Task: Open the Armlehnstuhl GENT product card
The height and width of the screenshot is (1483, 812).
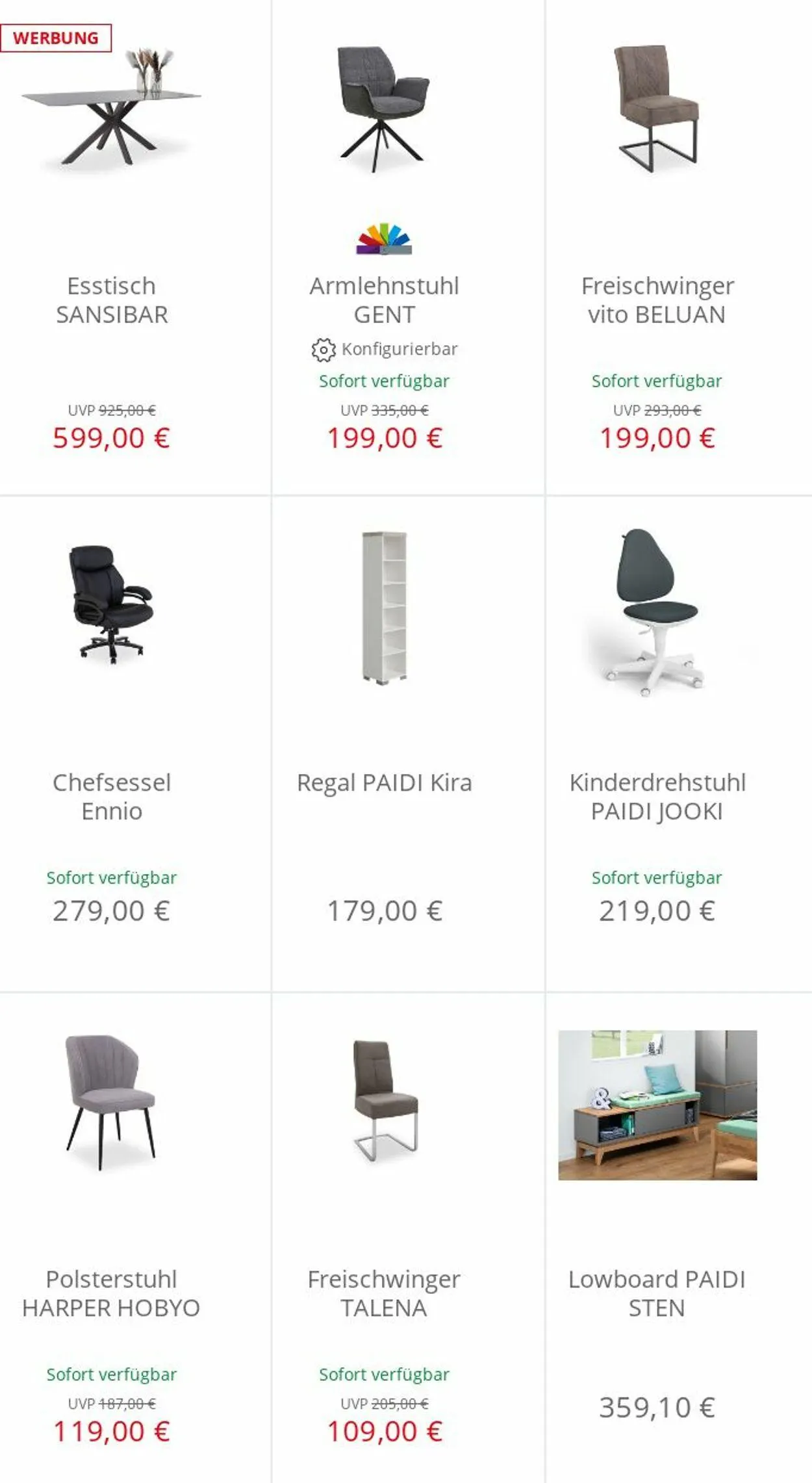Action: click(x=408, y=247)
